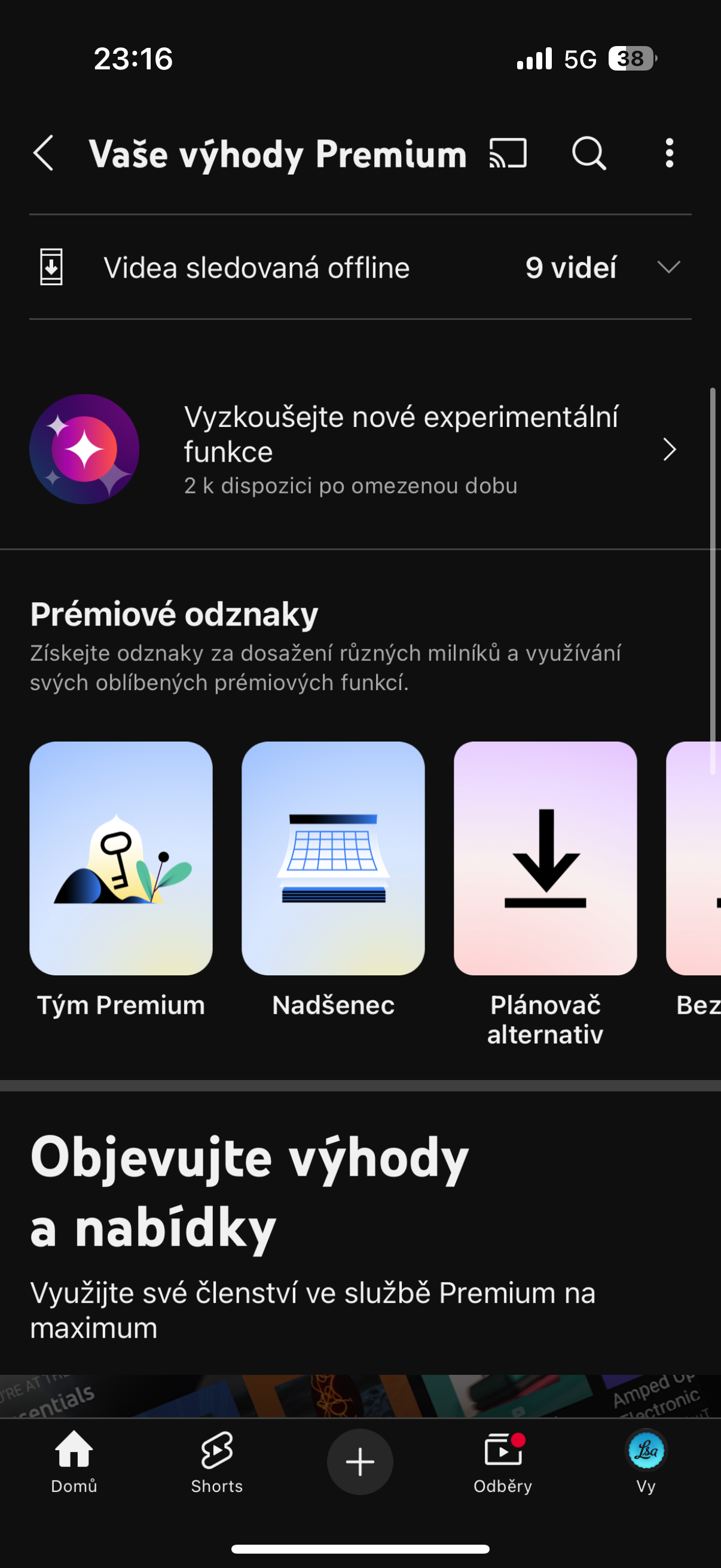Tap the plus create button
This screenshot has height=1568, width=721.
coord(360,1461)
